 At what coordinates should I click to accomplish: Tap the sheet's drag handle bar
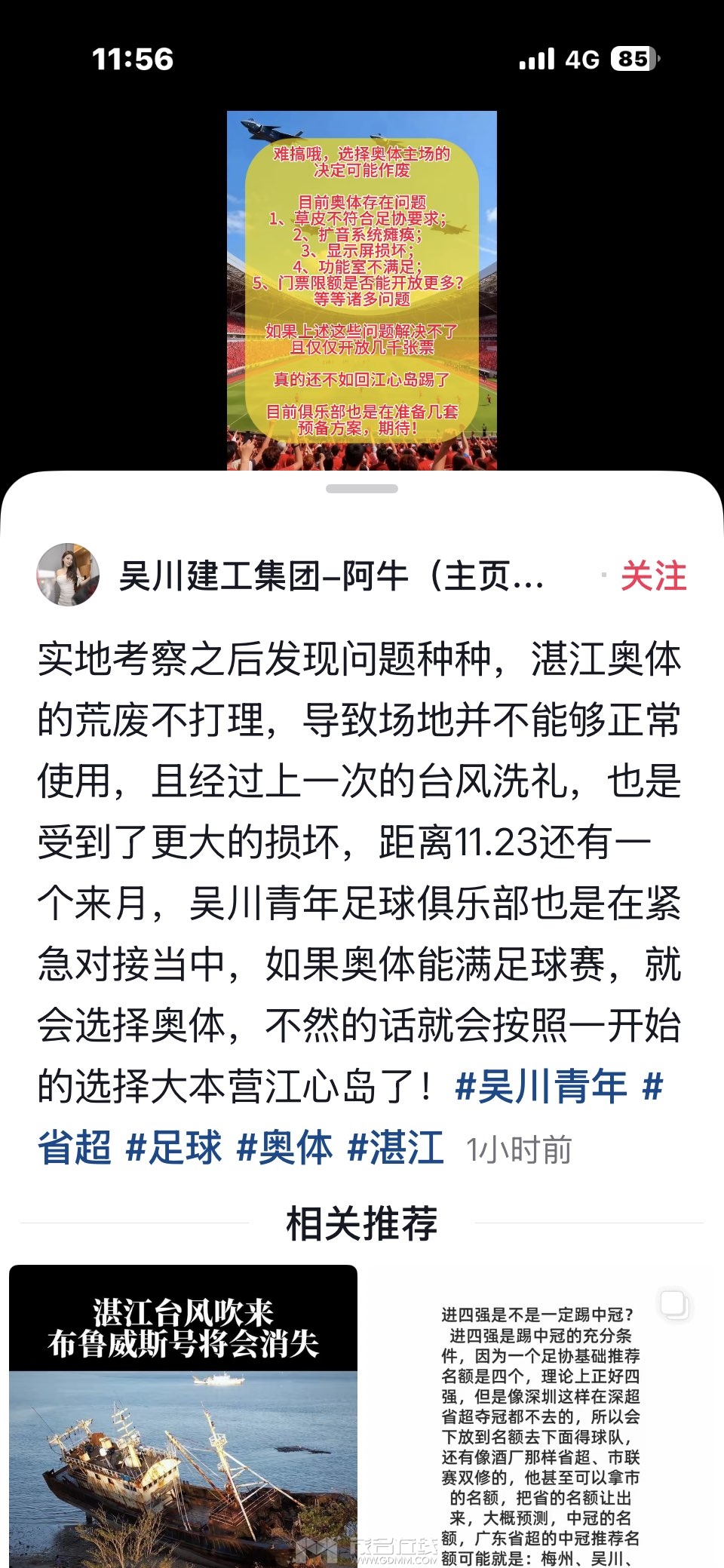(x=361, y=489)
